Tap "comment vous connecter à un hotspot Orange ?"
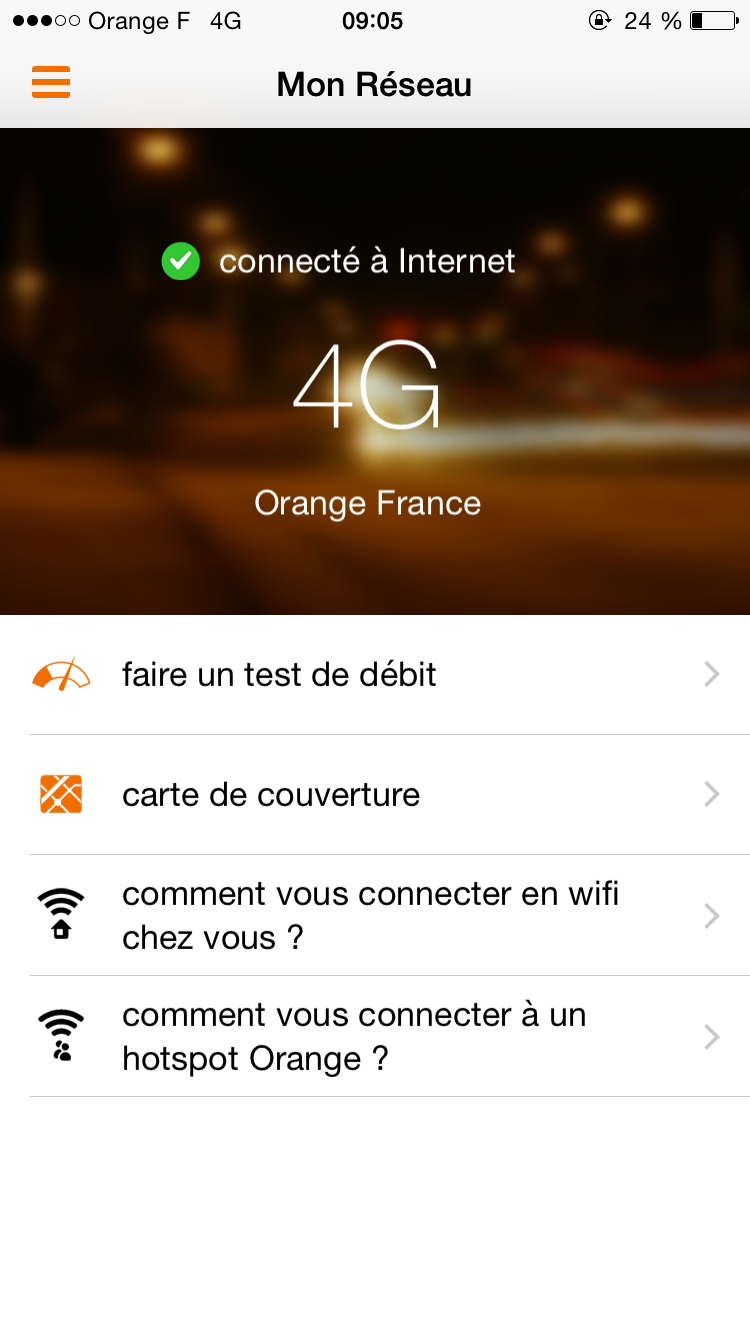Screen dimensions: 750x1334 [x=375, y=1037]
